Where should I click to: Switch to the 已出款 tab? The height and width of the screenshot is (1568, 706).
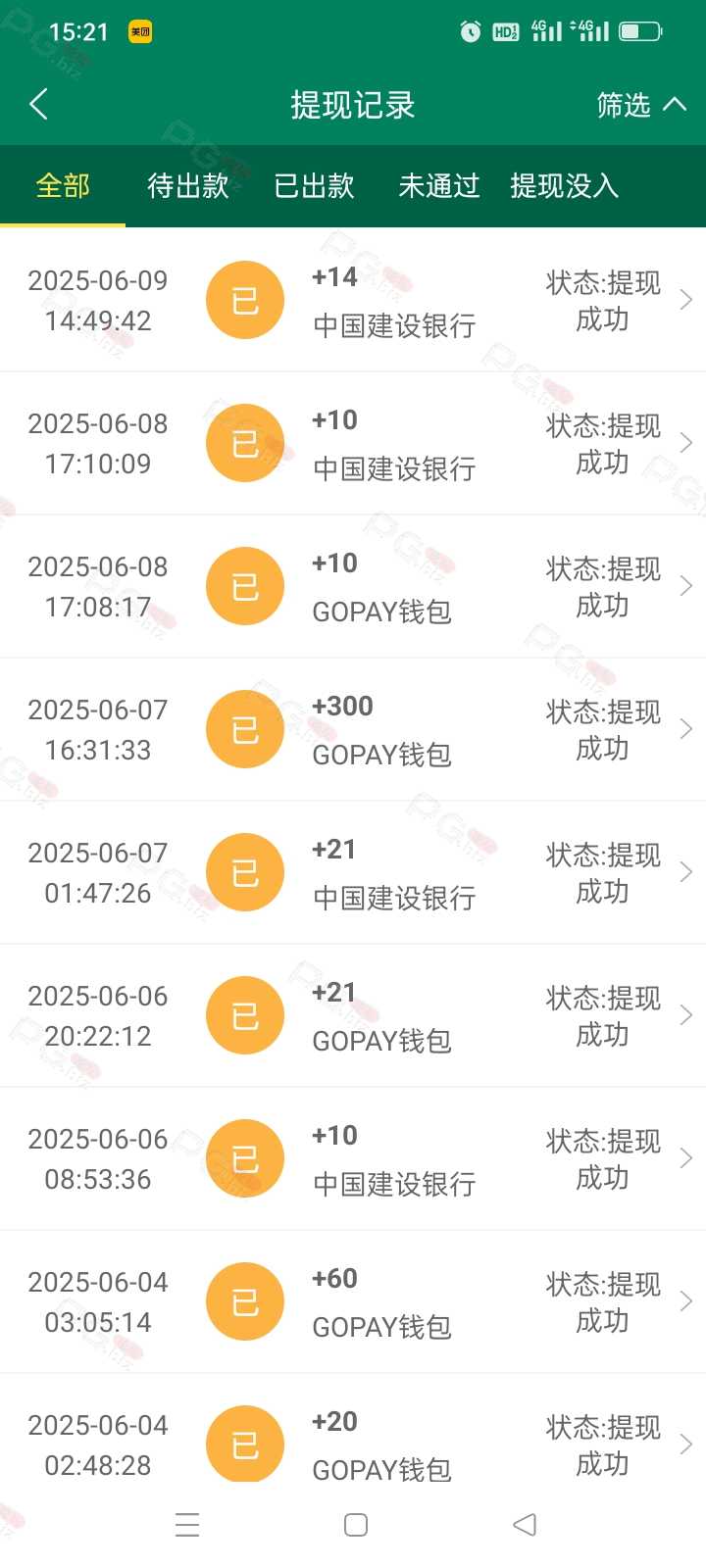tap(314, 185)
